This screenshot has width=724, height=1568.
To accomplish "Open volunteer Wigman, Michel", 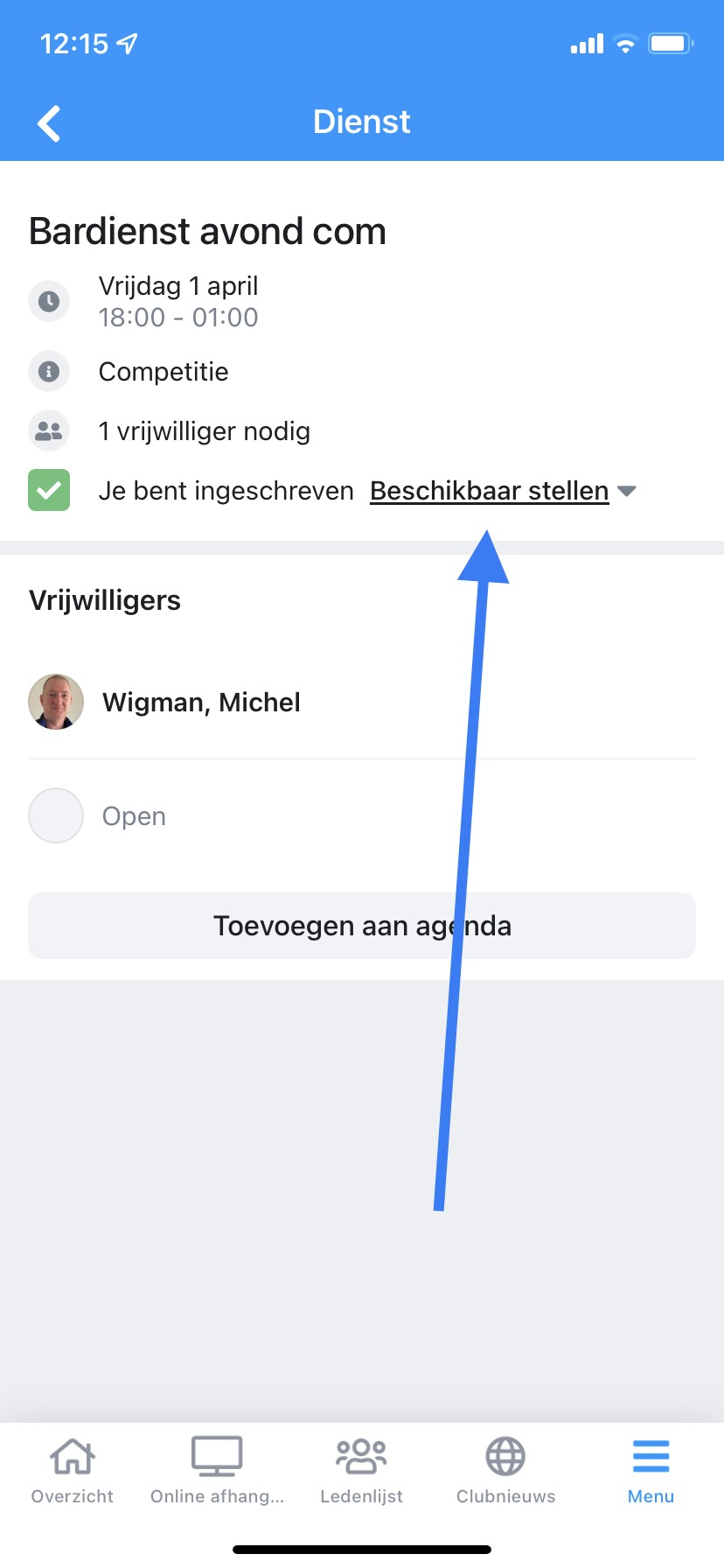I will 201,702.
